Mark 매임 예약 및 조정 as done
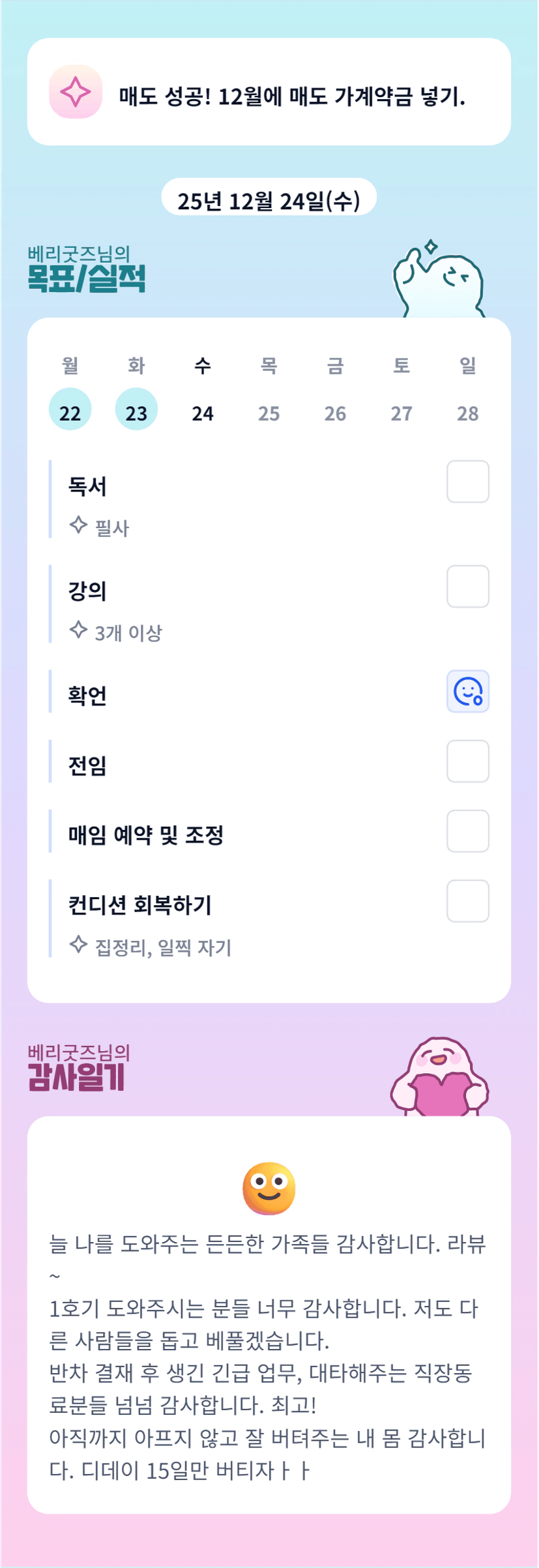 [468, 831]
